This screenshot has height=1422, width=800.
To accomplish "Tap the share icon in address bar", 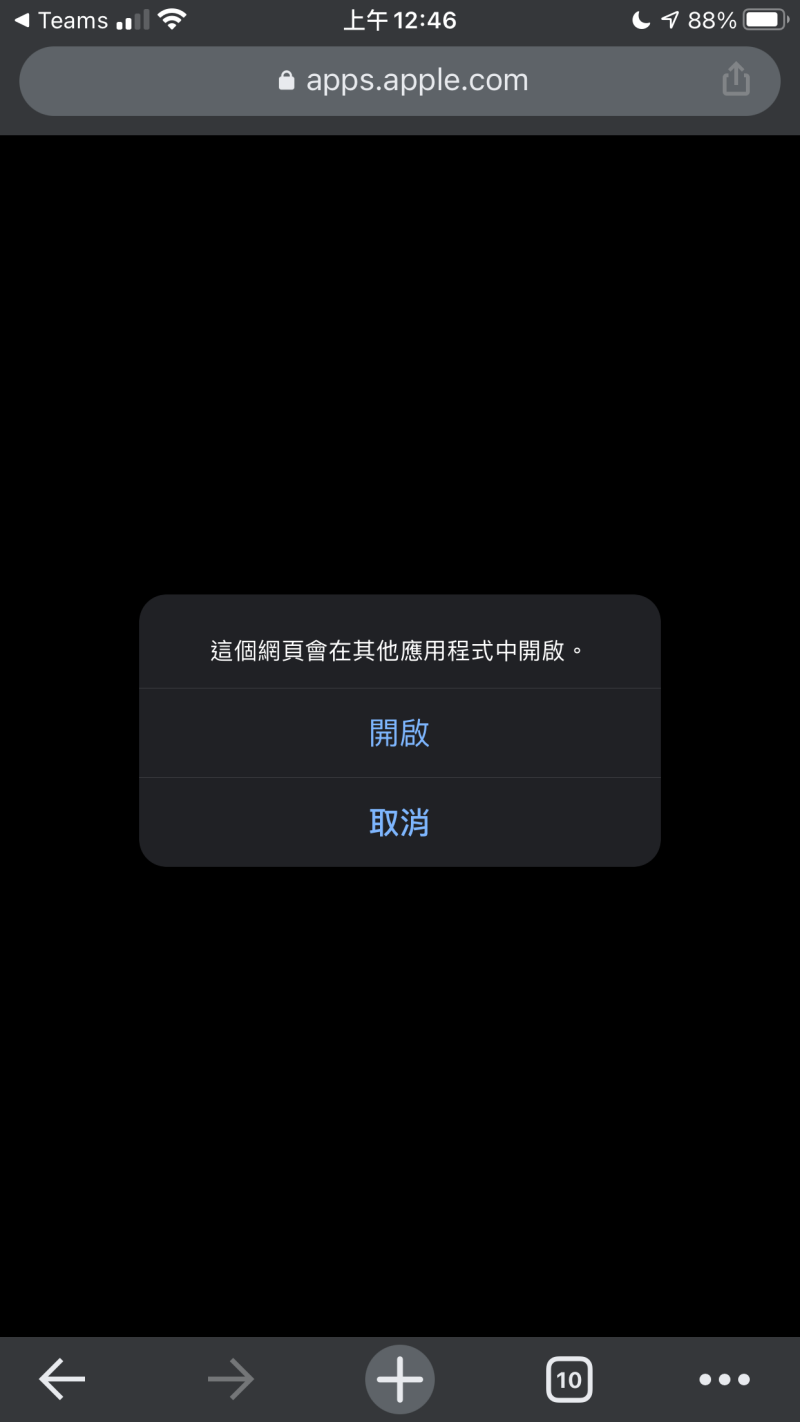I will coord(735,80).
